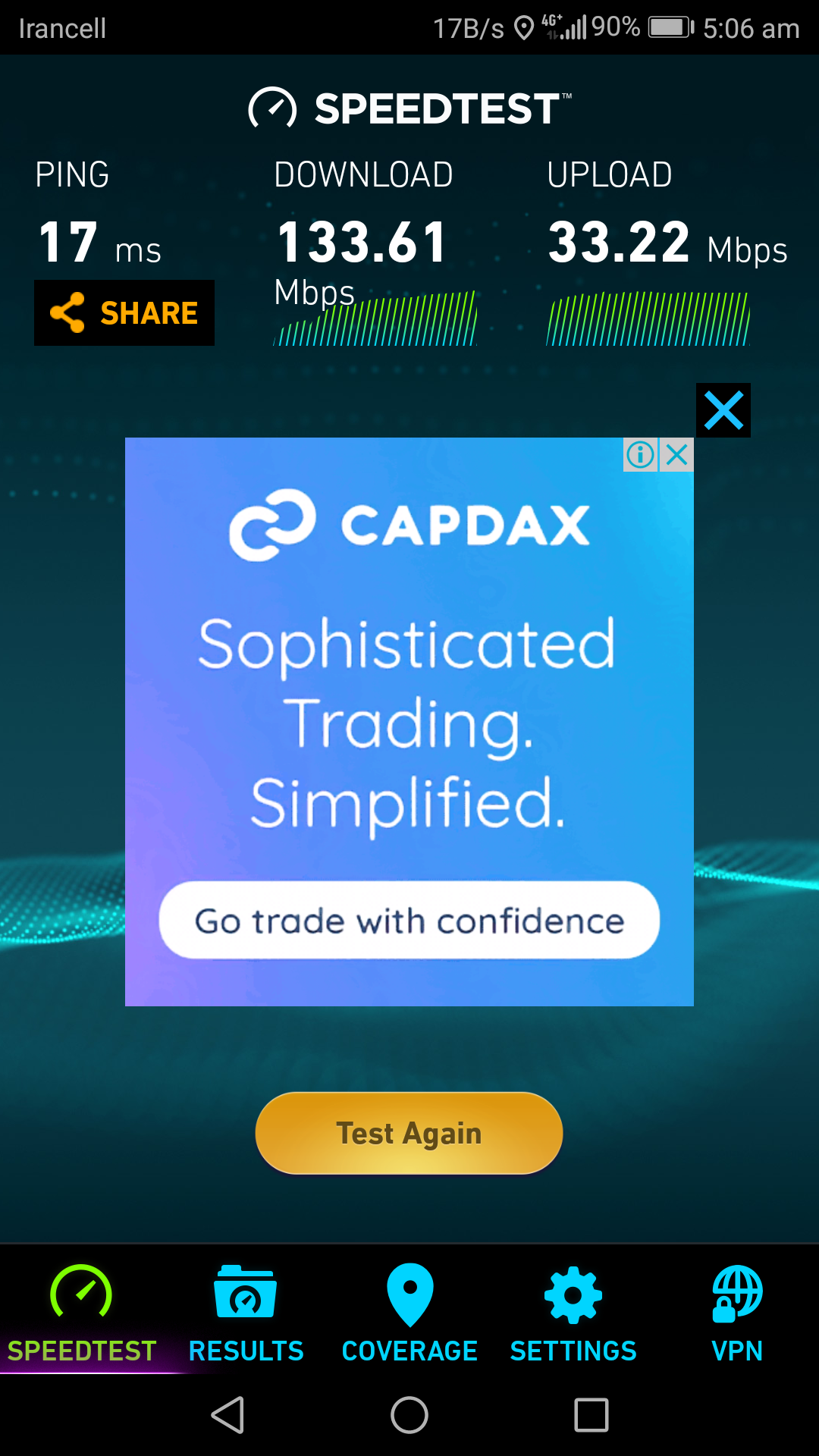Screen dimensions: 819x1456
Task: Go back using system back button
Action: 227,1415
